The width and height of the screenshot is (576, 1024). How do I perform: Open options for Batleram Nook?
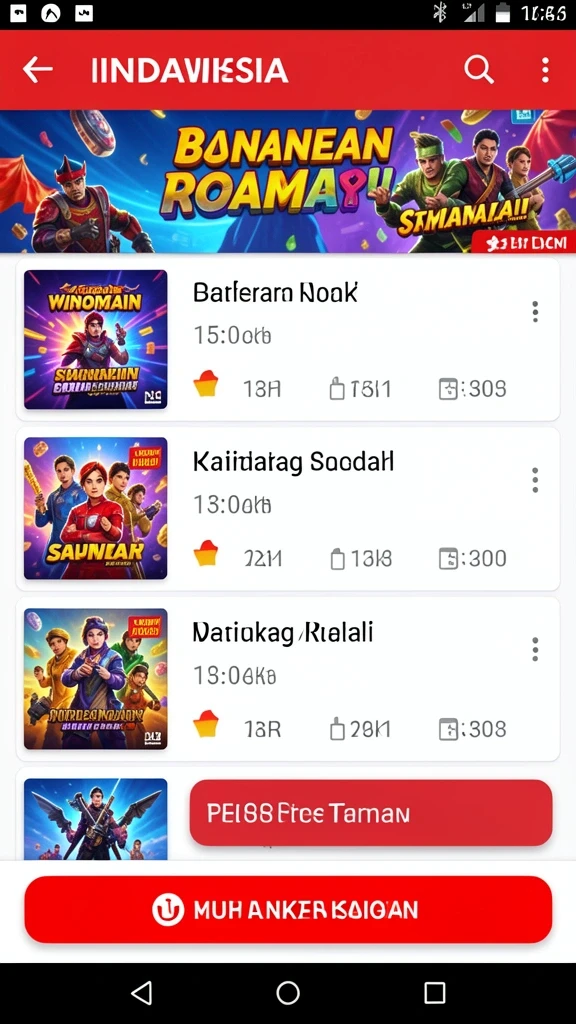click(535, 312)
